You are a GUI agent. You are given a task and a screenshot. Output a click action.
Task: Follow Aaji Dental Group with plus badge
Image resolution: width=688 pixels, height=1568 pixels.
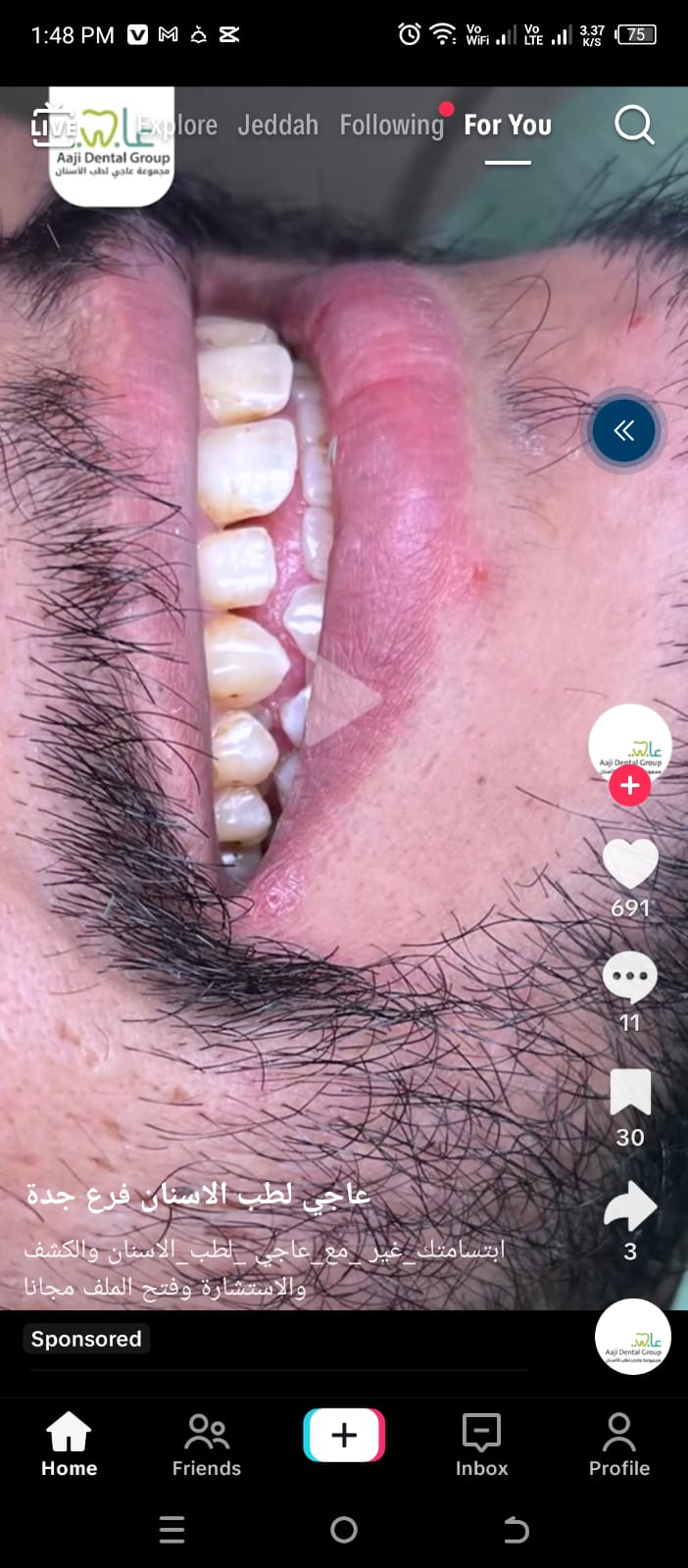(629, 785)
